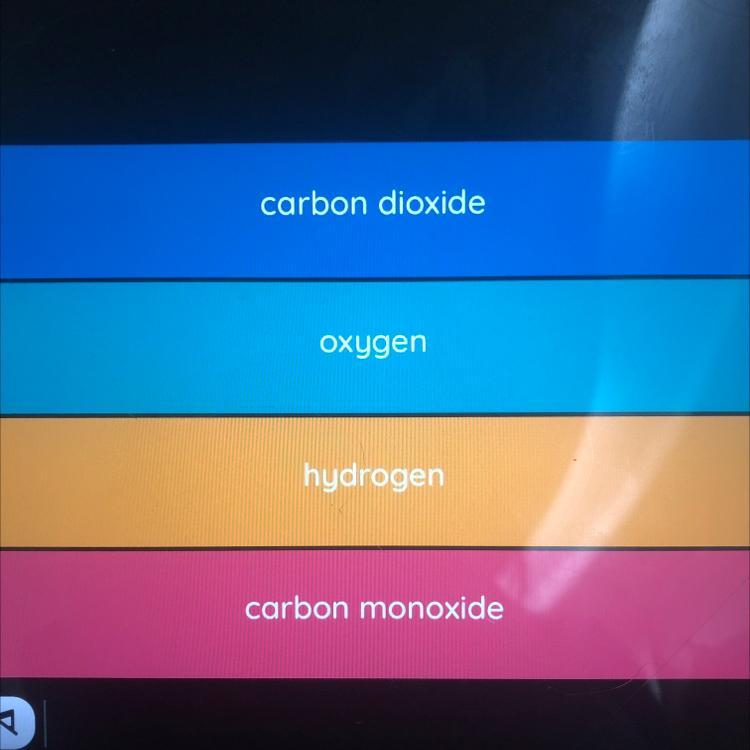Answer with carbon monoxide

click(x=375, y=614)
